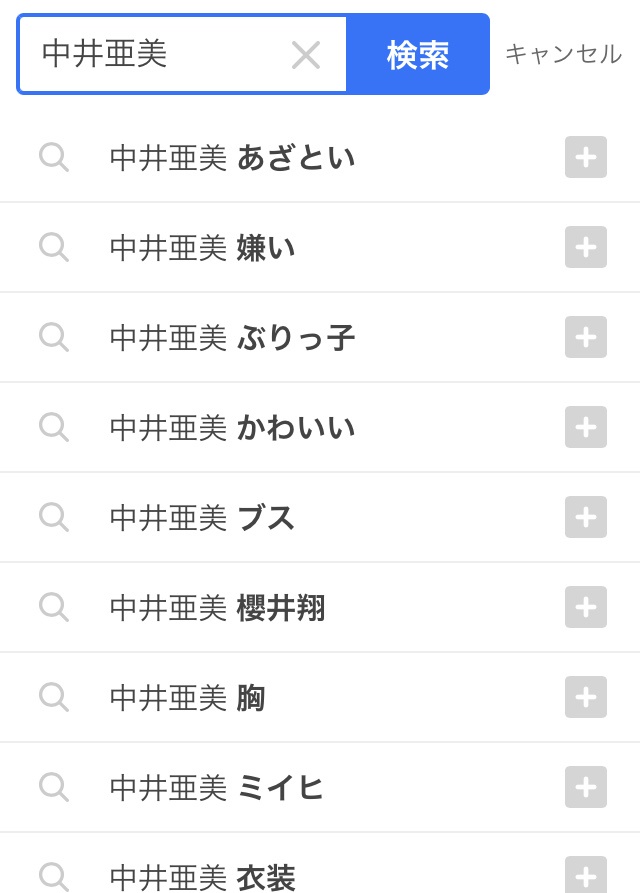Select the suggestion 中井亜美 ぶりっ子

(232, 338)
